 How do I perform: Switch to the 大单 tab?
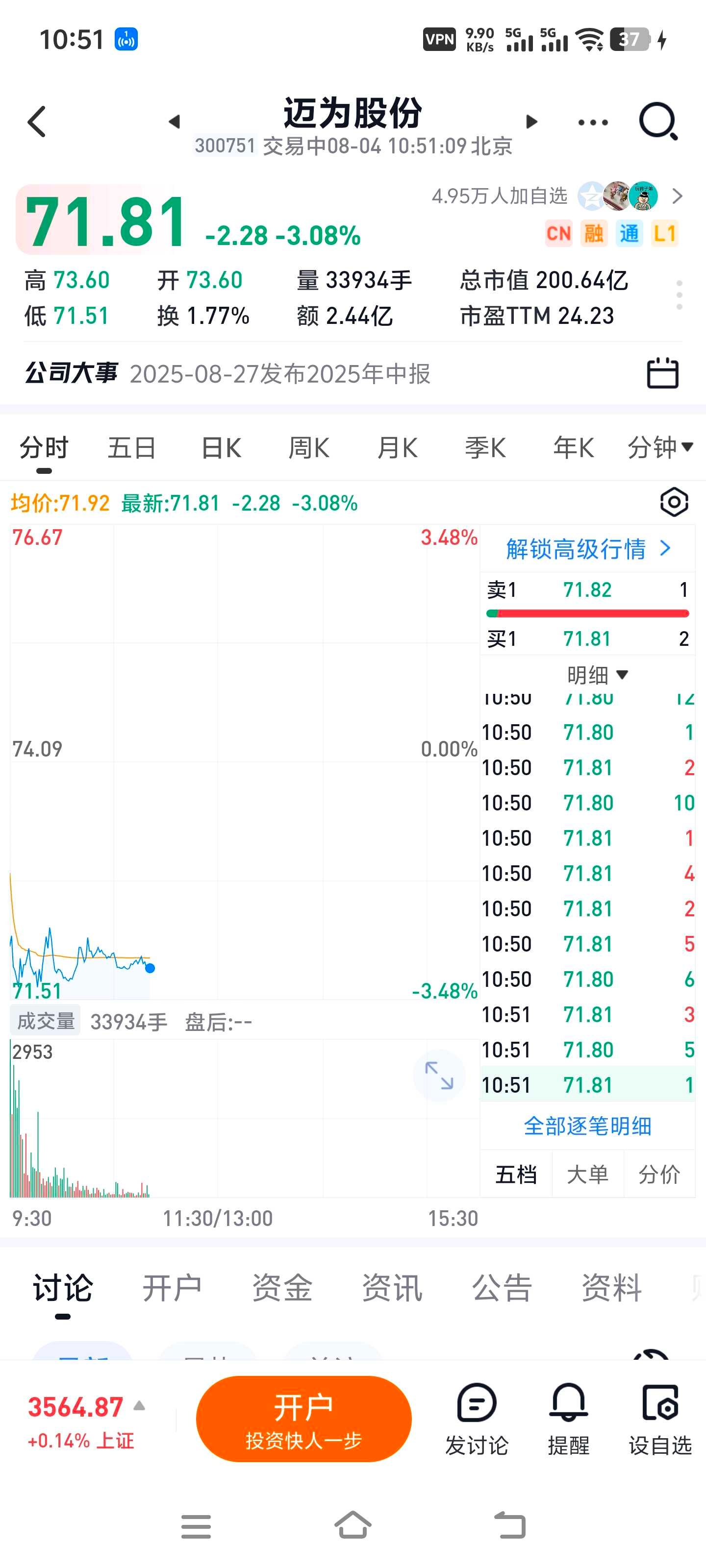(x=587, y=1174)
